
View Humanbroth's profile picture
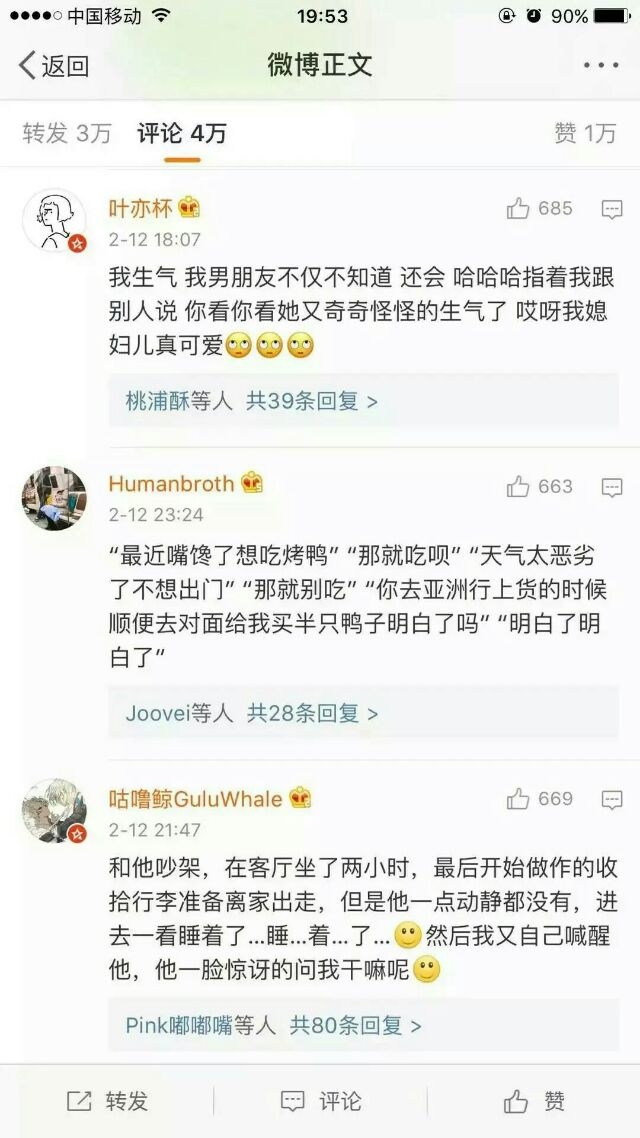point(54,498)
